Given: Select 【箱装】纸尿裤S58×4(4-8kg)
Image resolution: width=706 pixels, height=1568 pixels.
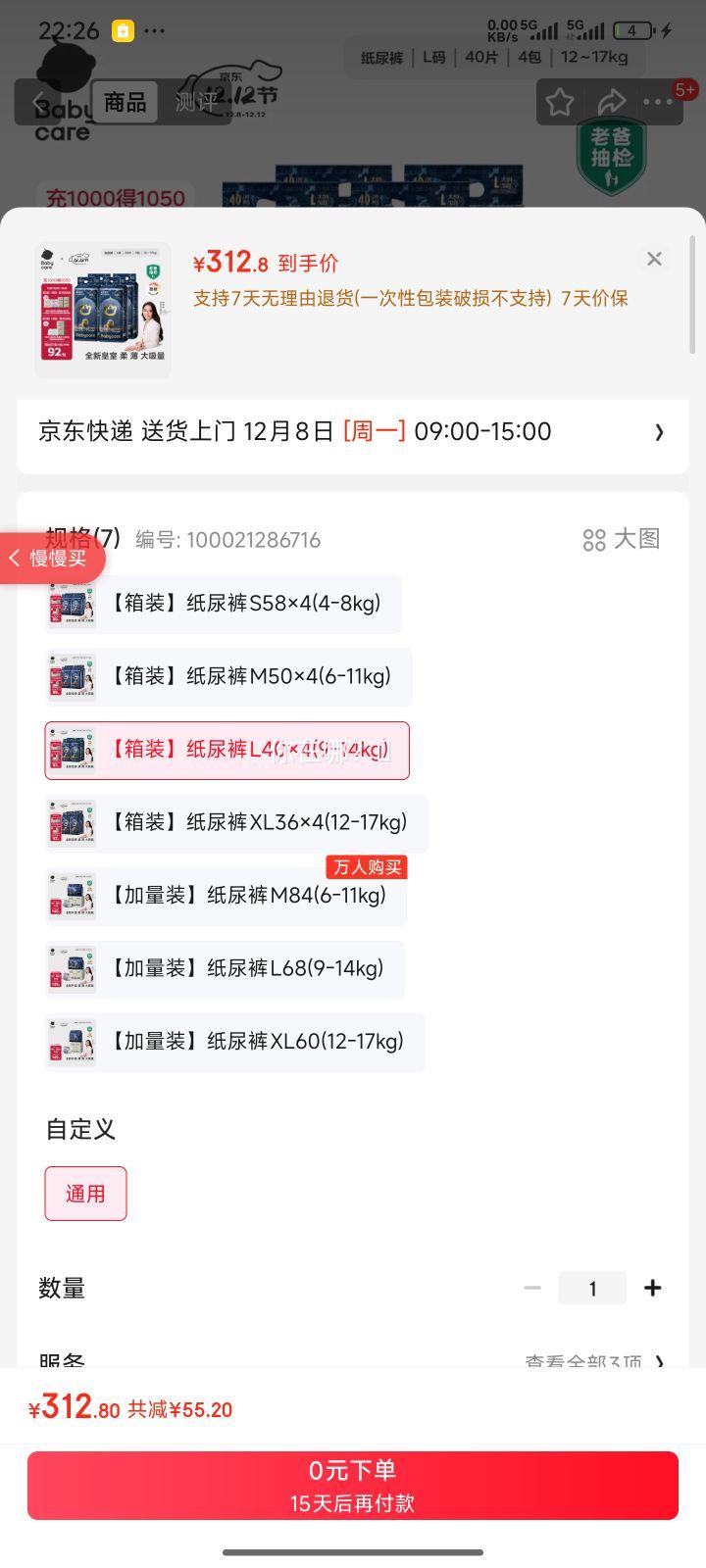Looking at the screenshot, I should click(x=224, y=604).
